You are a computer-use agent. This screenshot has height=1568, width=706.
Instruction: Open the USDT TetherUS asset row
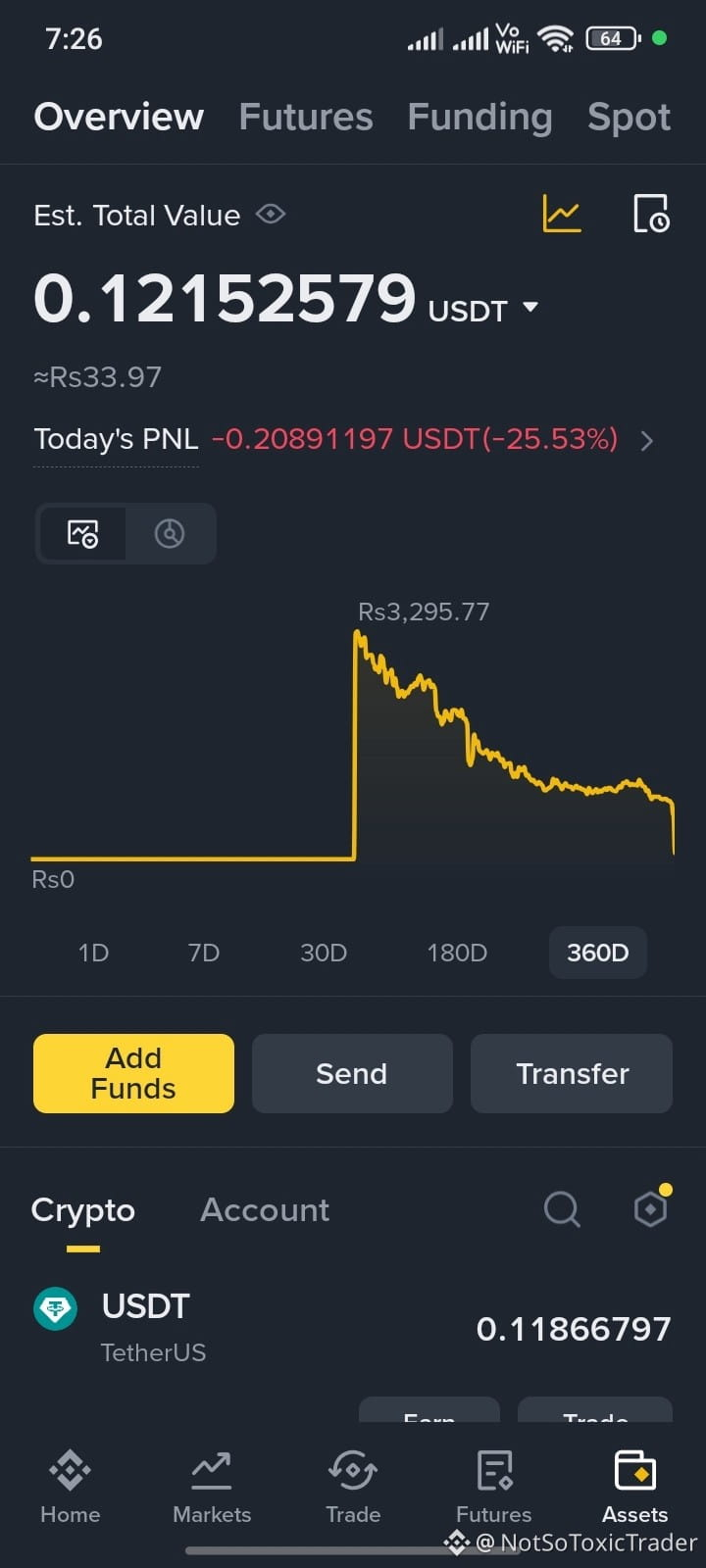353,1328
